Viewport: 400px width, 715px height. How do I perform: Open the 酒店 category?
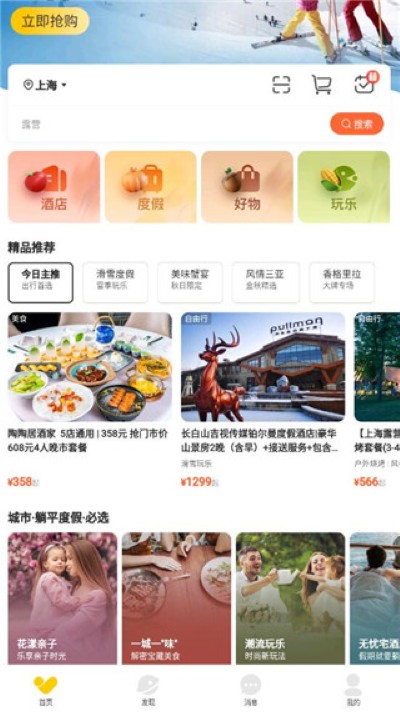coord(54,187)
